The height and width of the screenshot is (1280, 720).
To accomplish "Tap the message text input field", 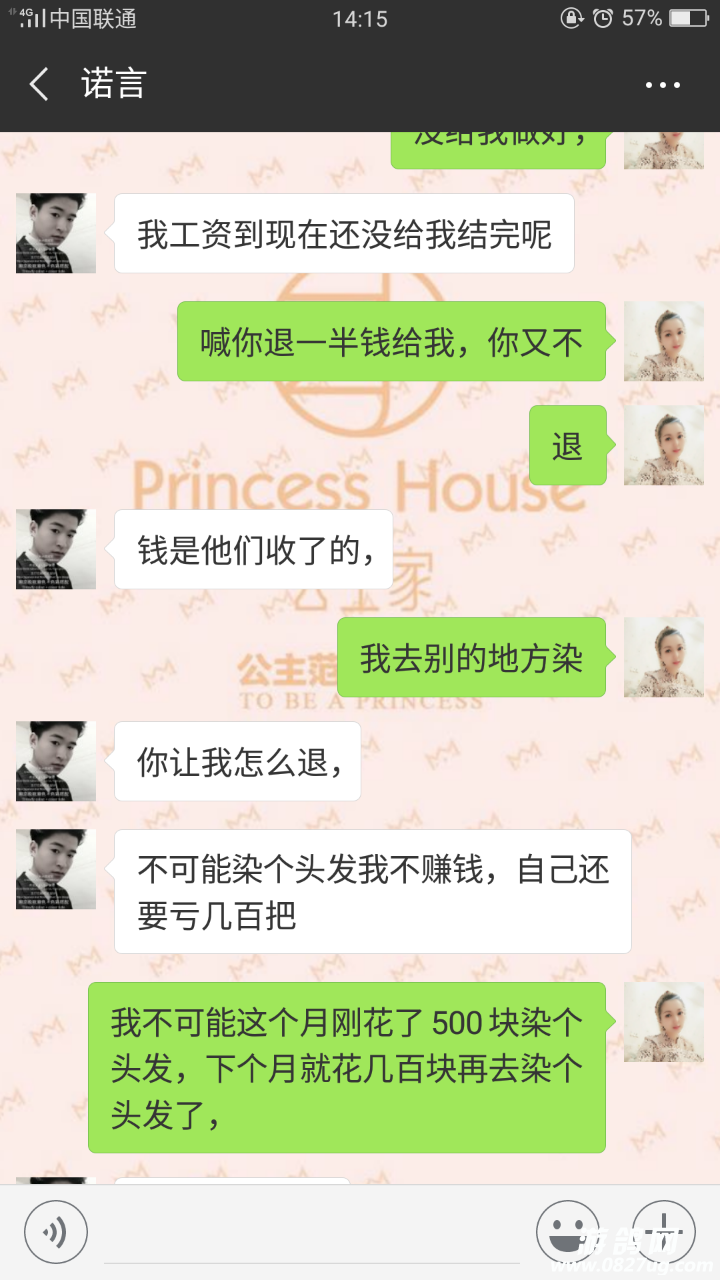I will 310,1232.
